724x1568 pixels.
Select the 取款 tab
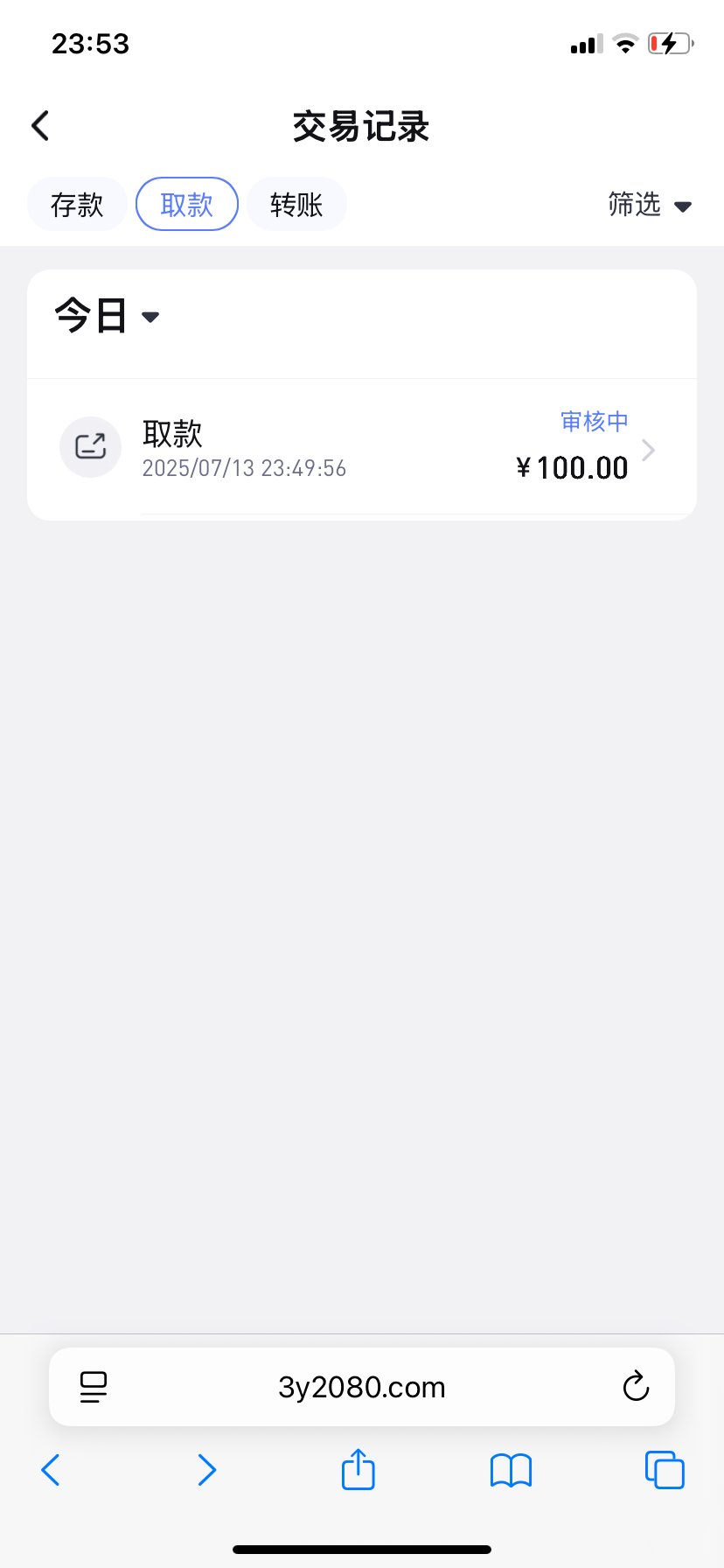(187, 205)
